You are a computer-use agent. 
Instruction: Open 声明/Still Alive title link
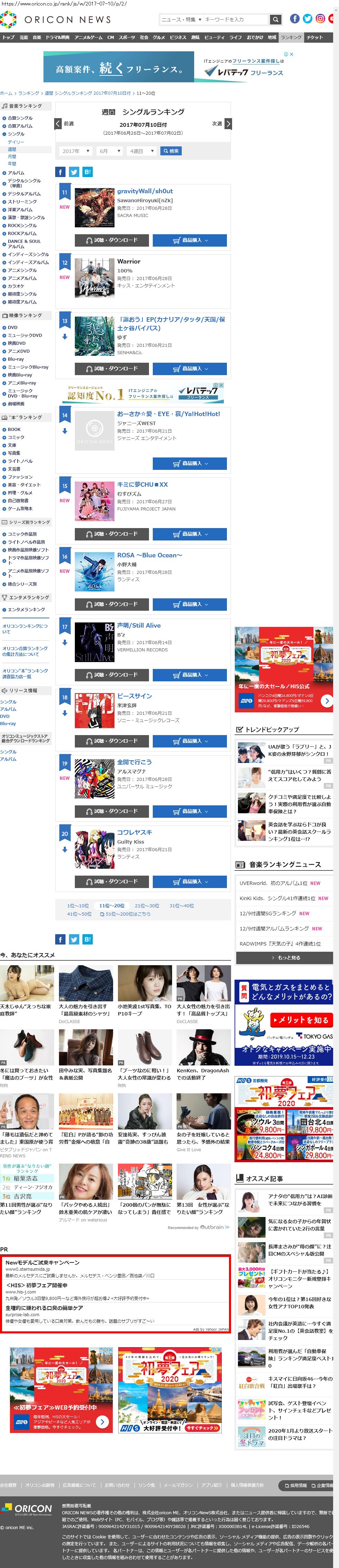click(139, 625)
